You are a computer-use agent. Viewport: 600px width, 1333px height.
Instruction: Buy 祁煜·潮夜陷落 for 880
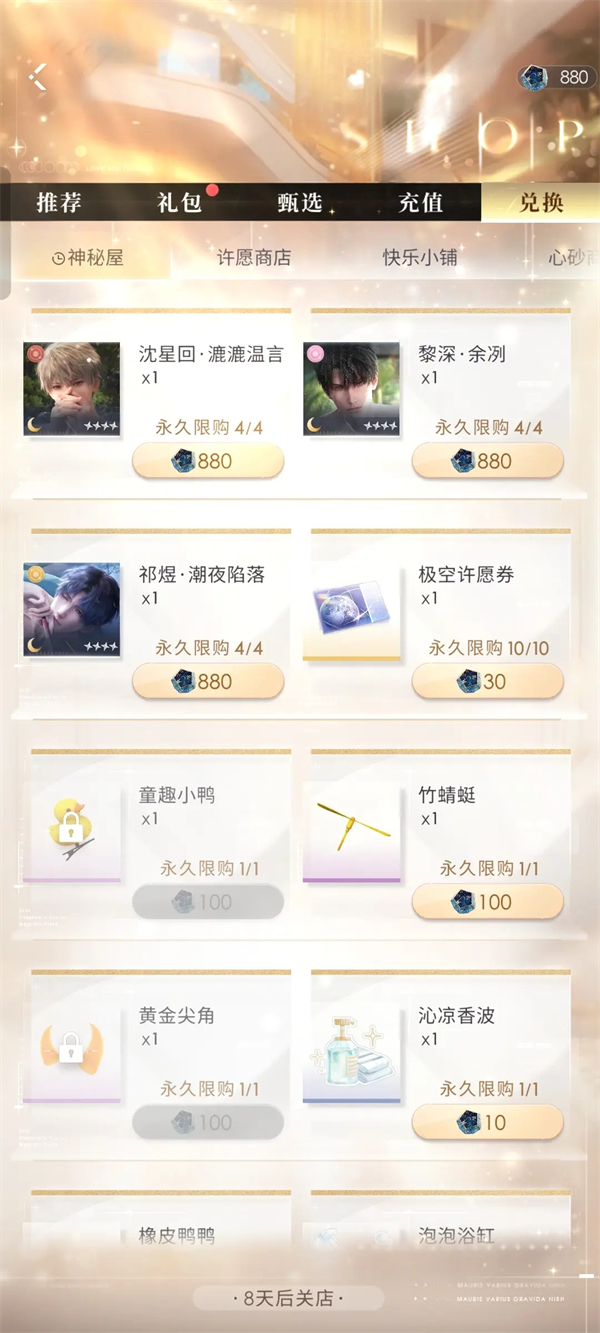208,682
